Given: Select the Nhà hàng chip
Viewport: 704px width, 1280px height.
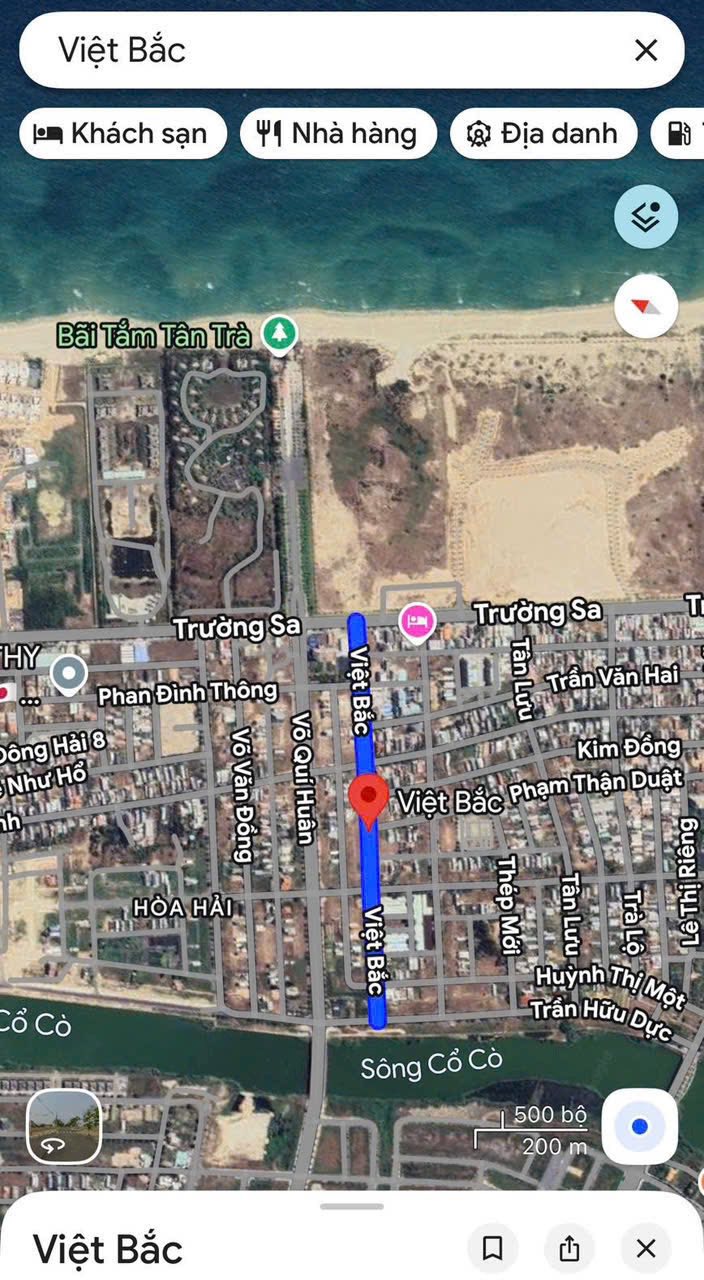Looking at the screenshot, I should (338, 134).
